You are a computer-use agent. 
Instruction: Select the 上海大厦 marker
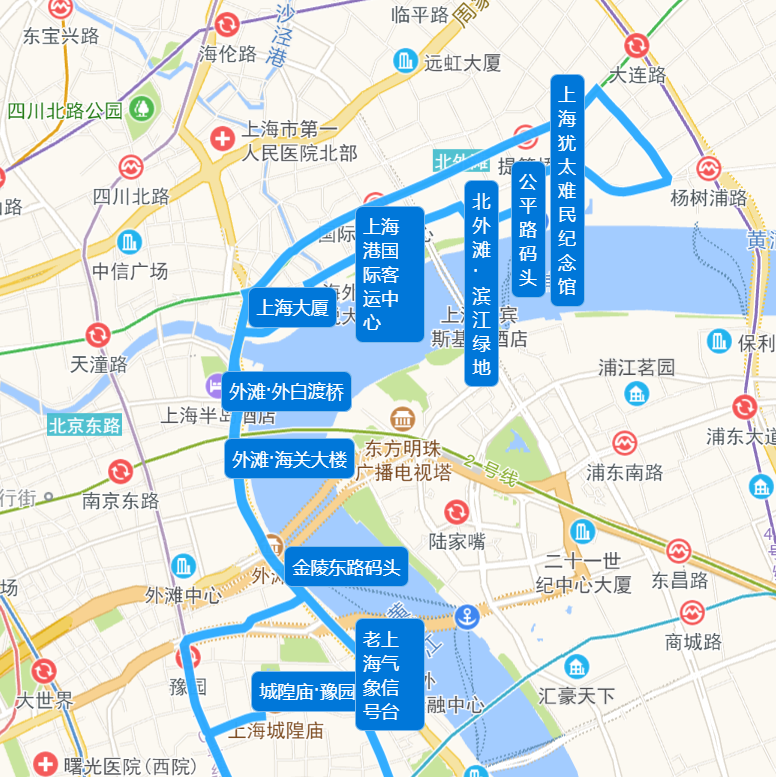coord(292,307)
